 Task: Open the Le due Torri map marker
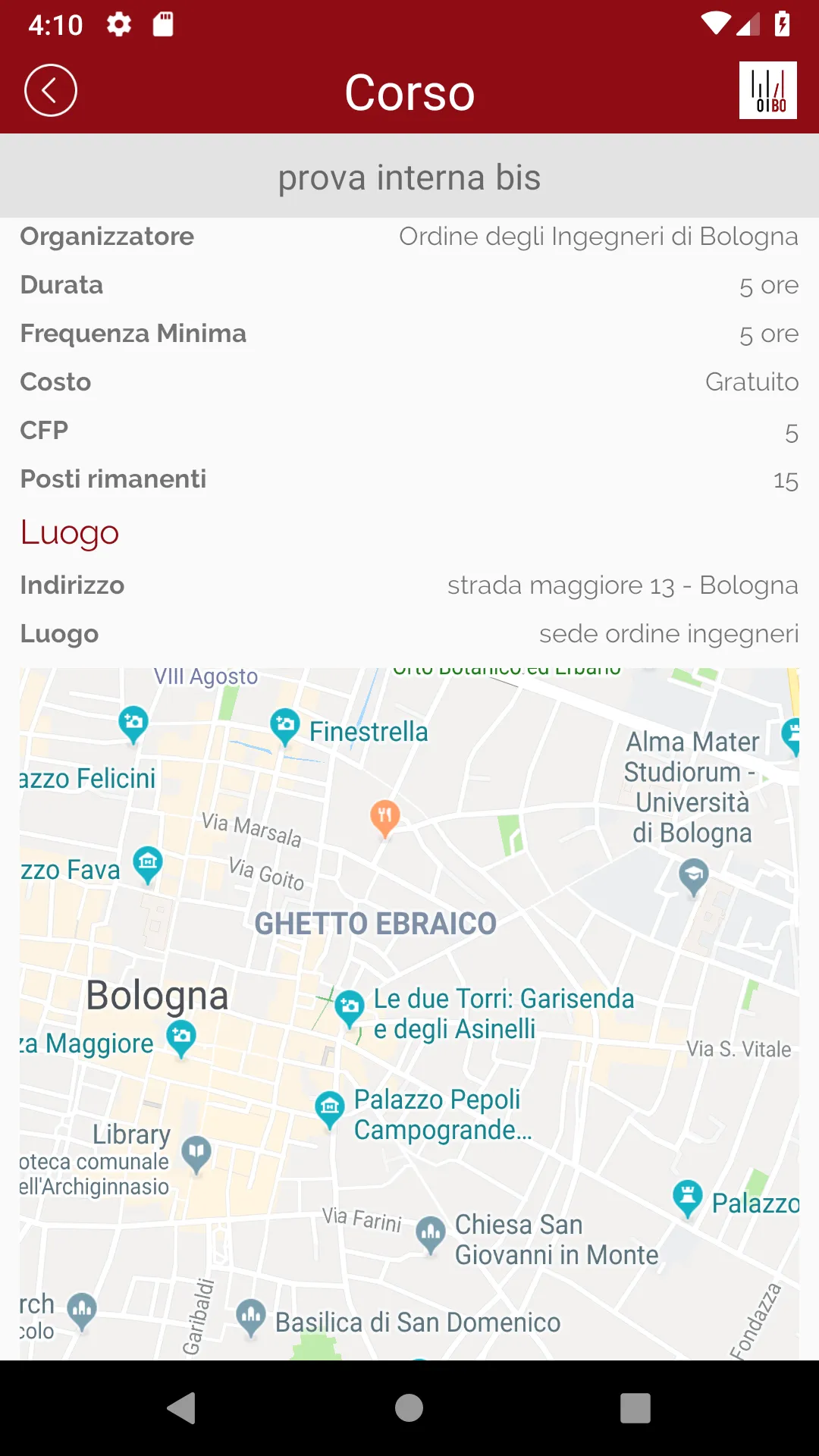(x=350, y=1008)
